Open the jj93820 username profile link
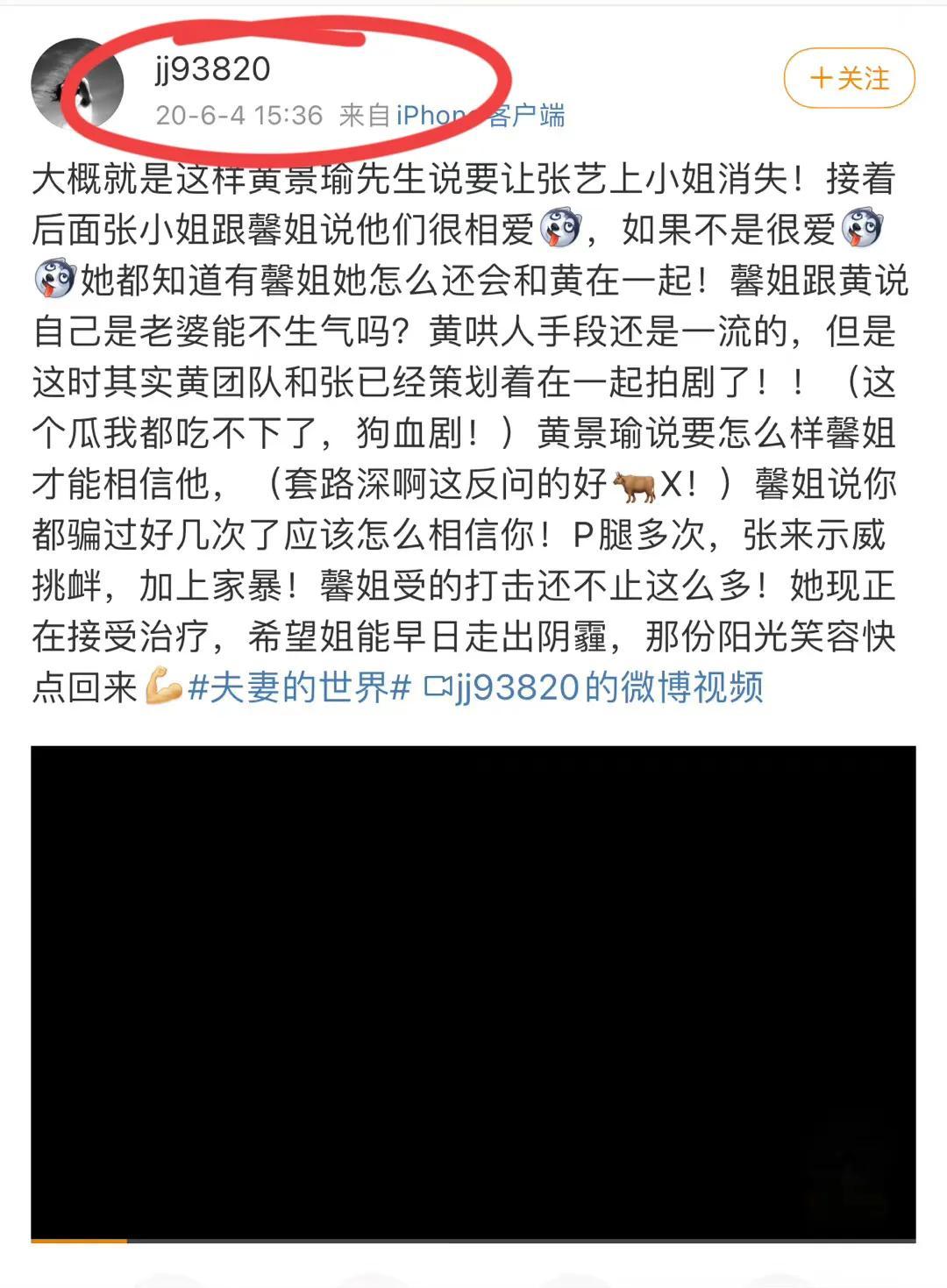This screenshot has width=947, height=1288. [212, 68]
